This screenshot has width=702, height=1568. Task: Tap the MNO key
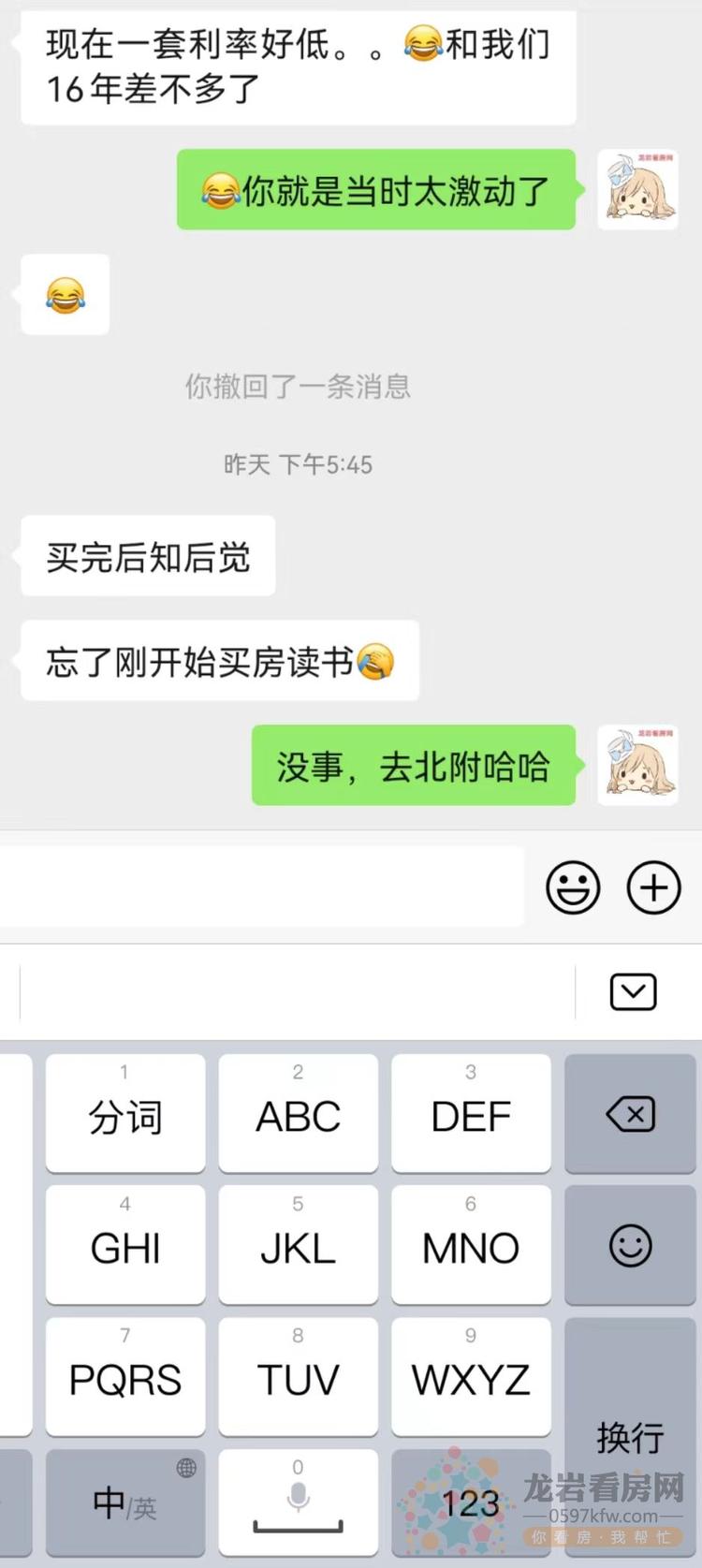[x=471, y=1246]
